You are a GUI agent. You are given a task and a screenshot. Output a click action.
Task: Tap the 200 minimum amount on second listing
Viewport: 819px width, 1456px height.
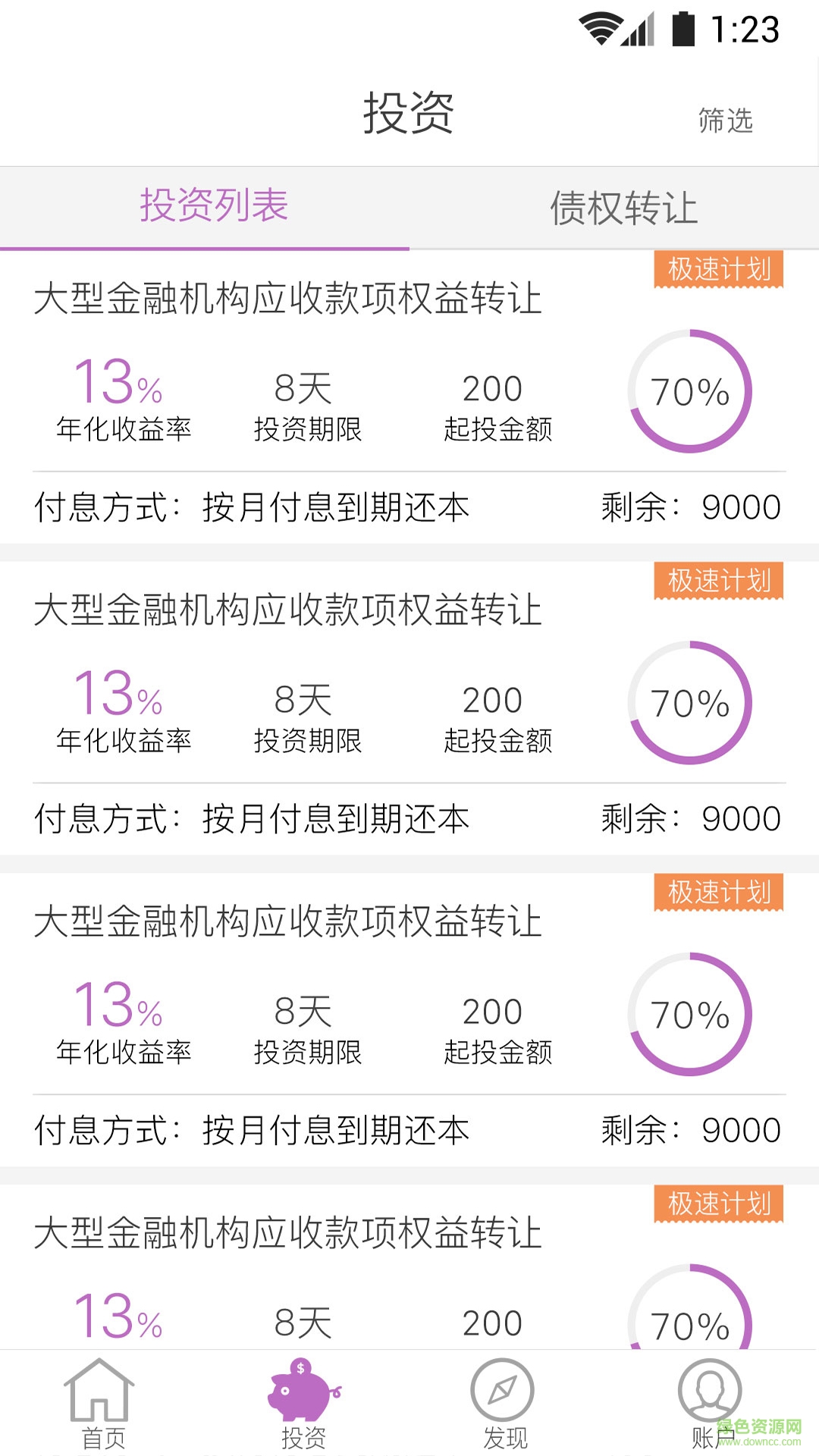coord(491,699)
